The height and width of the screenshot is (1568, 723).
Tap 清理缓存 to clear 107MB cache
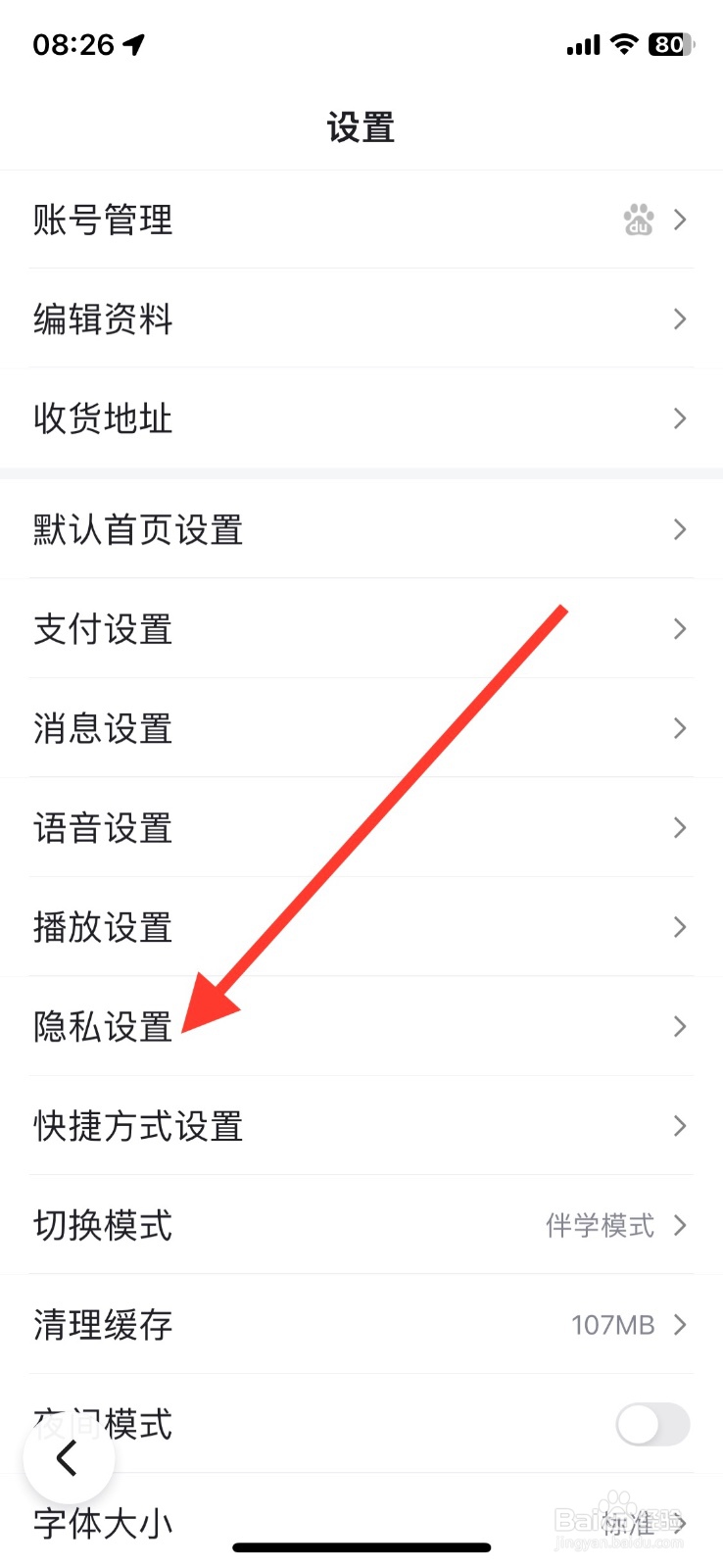point(361,1325)
